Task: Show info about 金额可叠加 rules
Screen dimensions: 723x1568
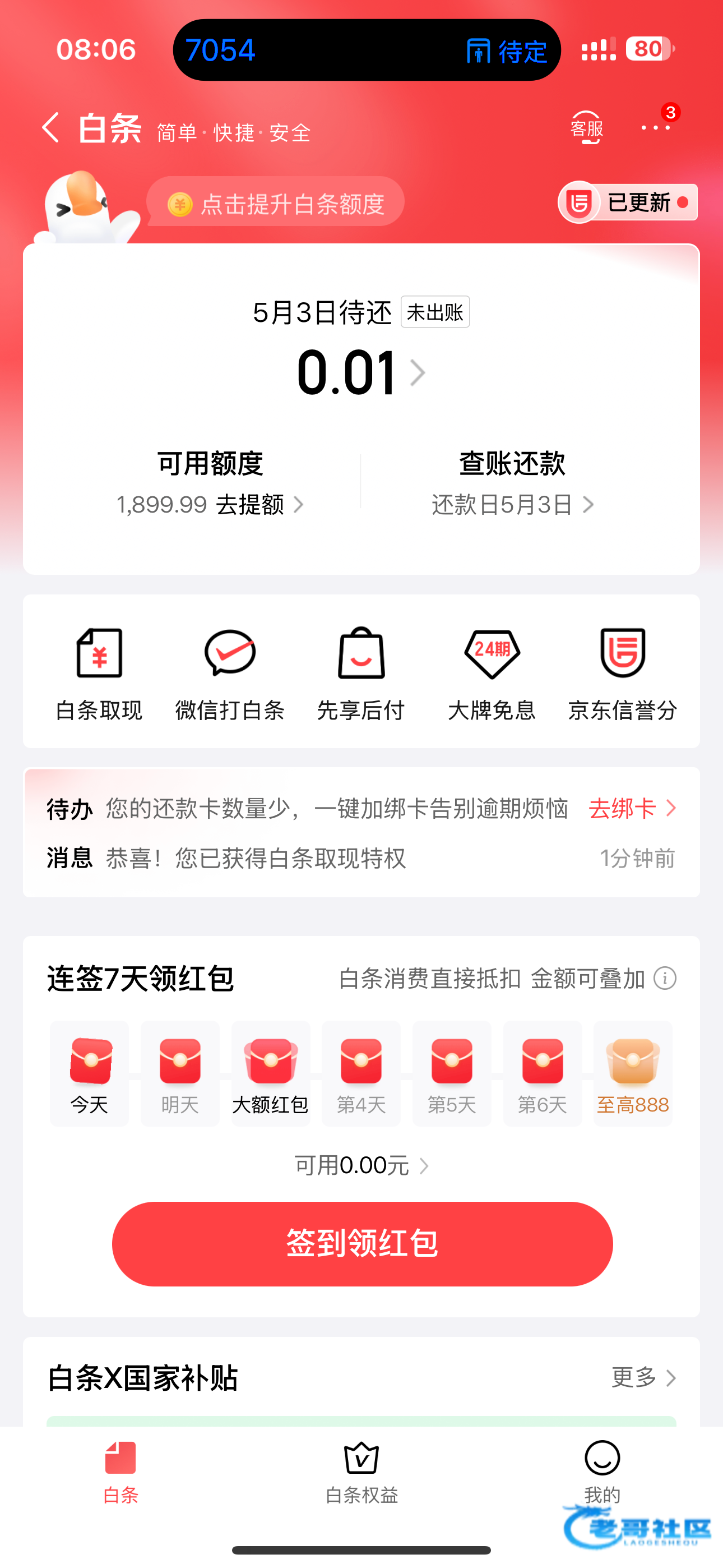Action: (665, 979)
